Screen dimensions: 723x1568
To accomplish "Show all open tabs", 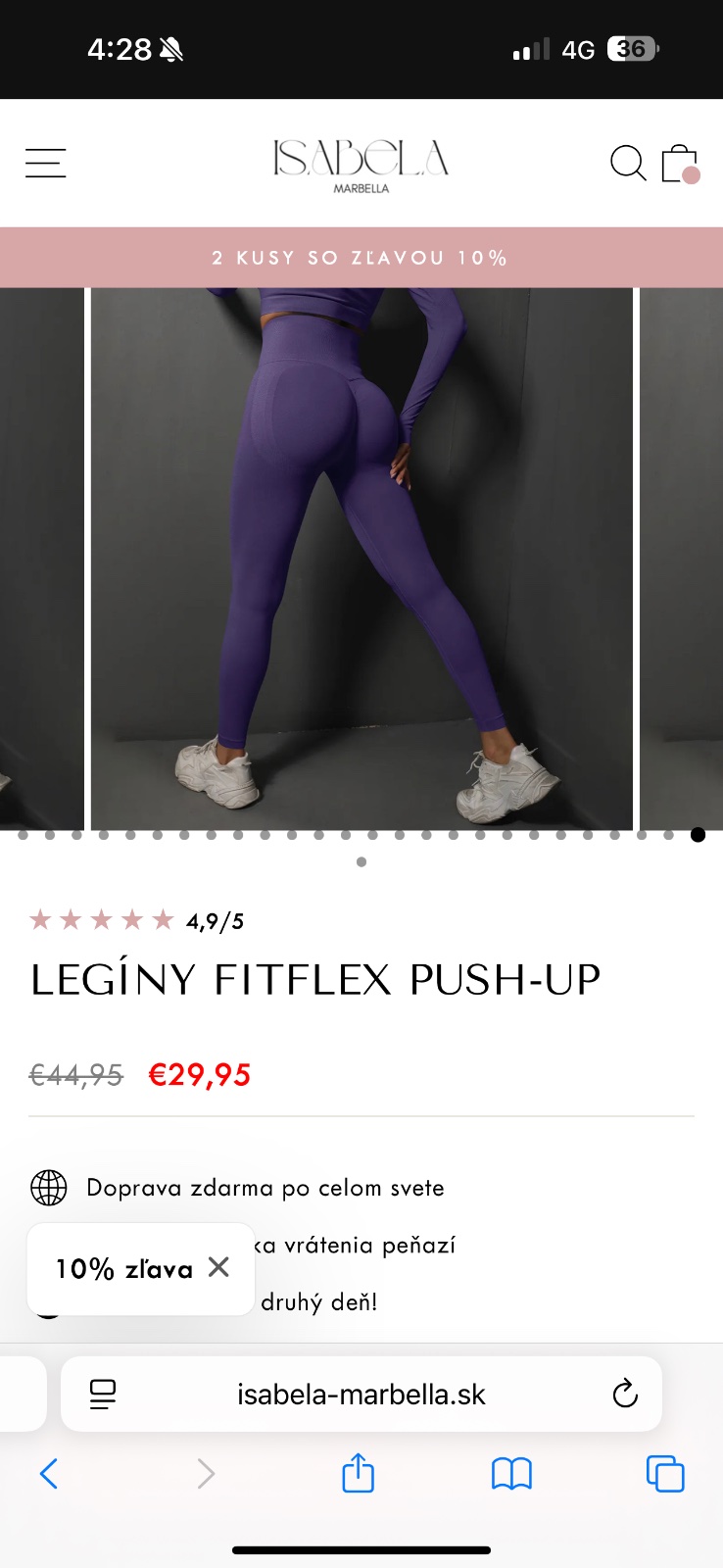I will pos(665,1473).
